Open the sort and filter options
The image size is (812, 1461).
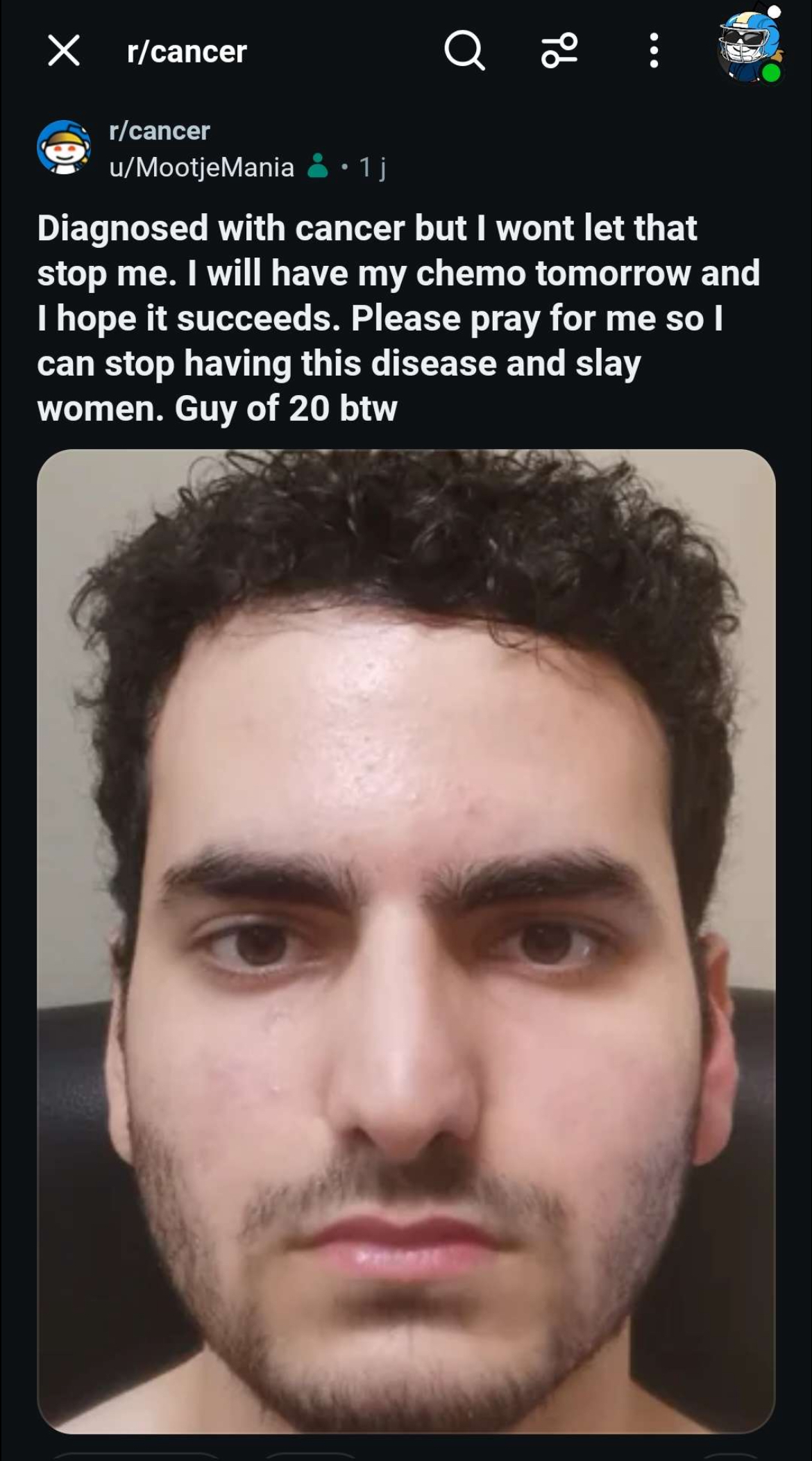tap(559, 51)
